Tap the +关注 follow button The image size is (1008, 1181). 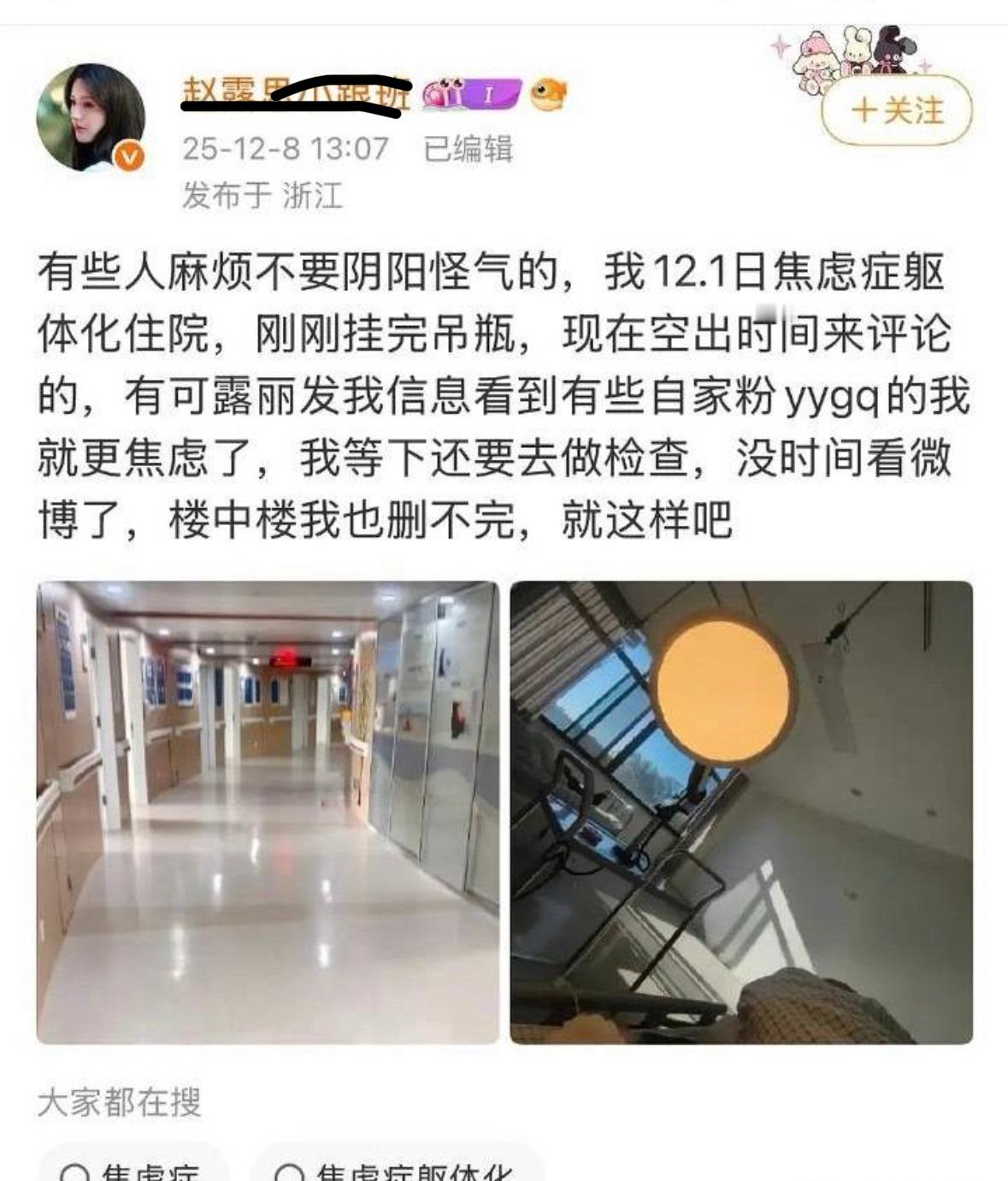click(x=897, y=109)
